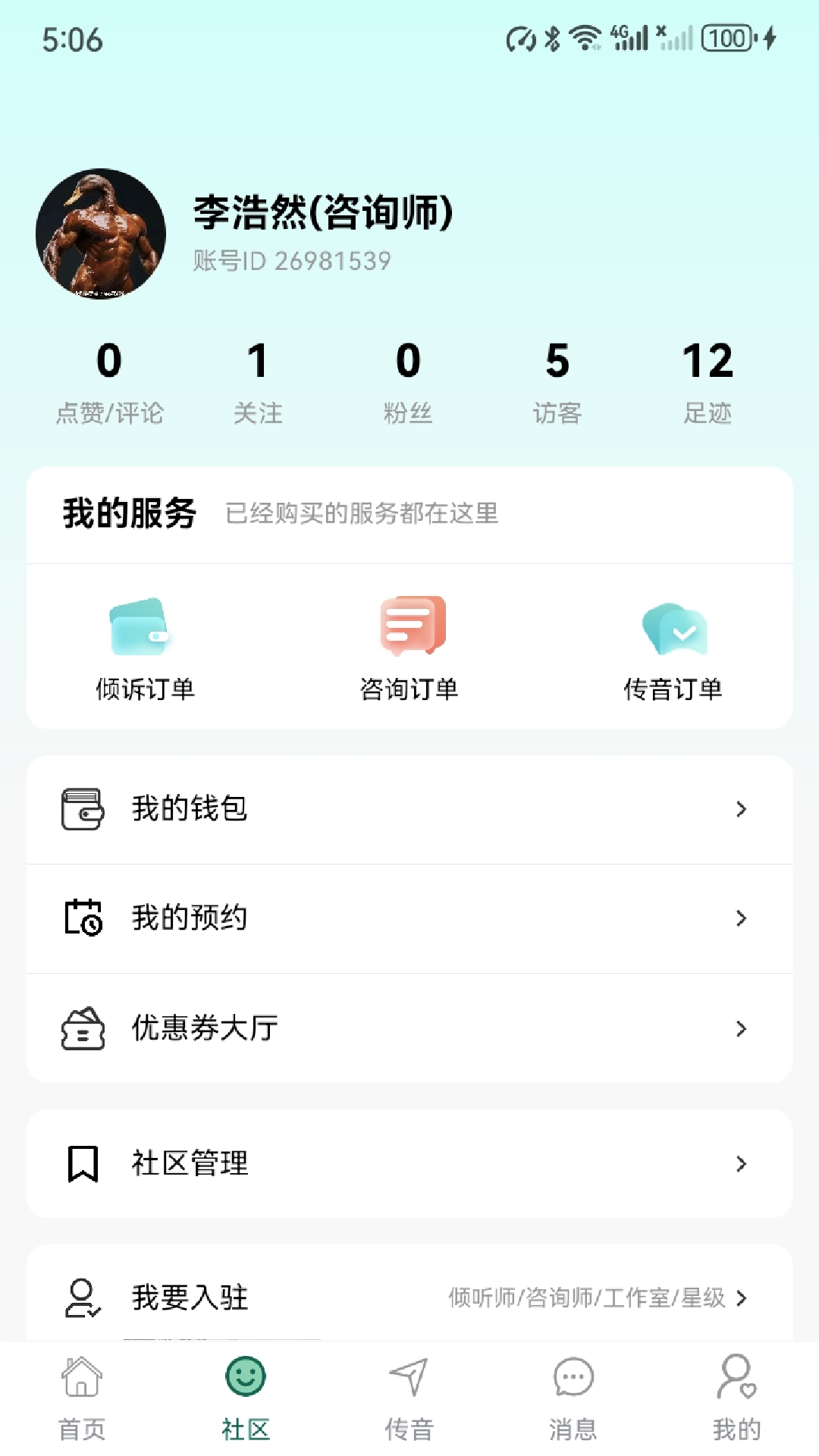Image resolution: width=819 pixels, height=1456 pixels.
Task: Switch to the 社区 community tab
Action: [x=246, y=1398]
